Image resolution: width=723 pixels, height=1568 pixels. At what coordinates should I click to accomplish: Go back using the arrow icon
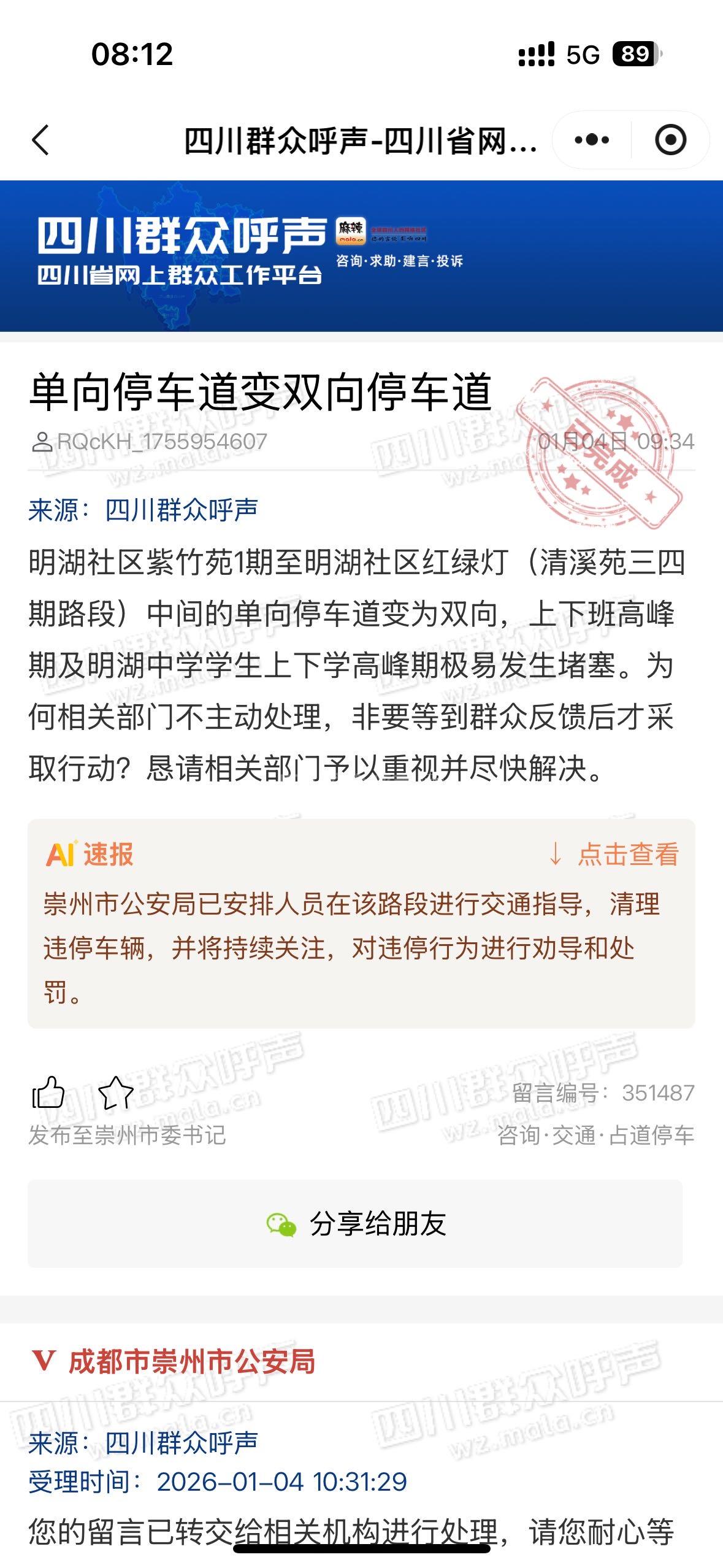pos(40,140)
